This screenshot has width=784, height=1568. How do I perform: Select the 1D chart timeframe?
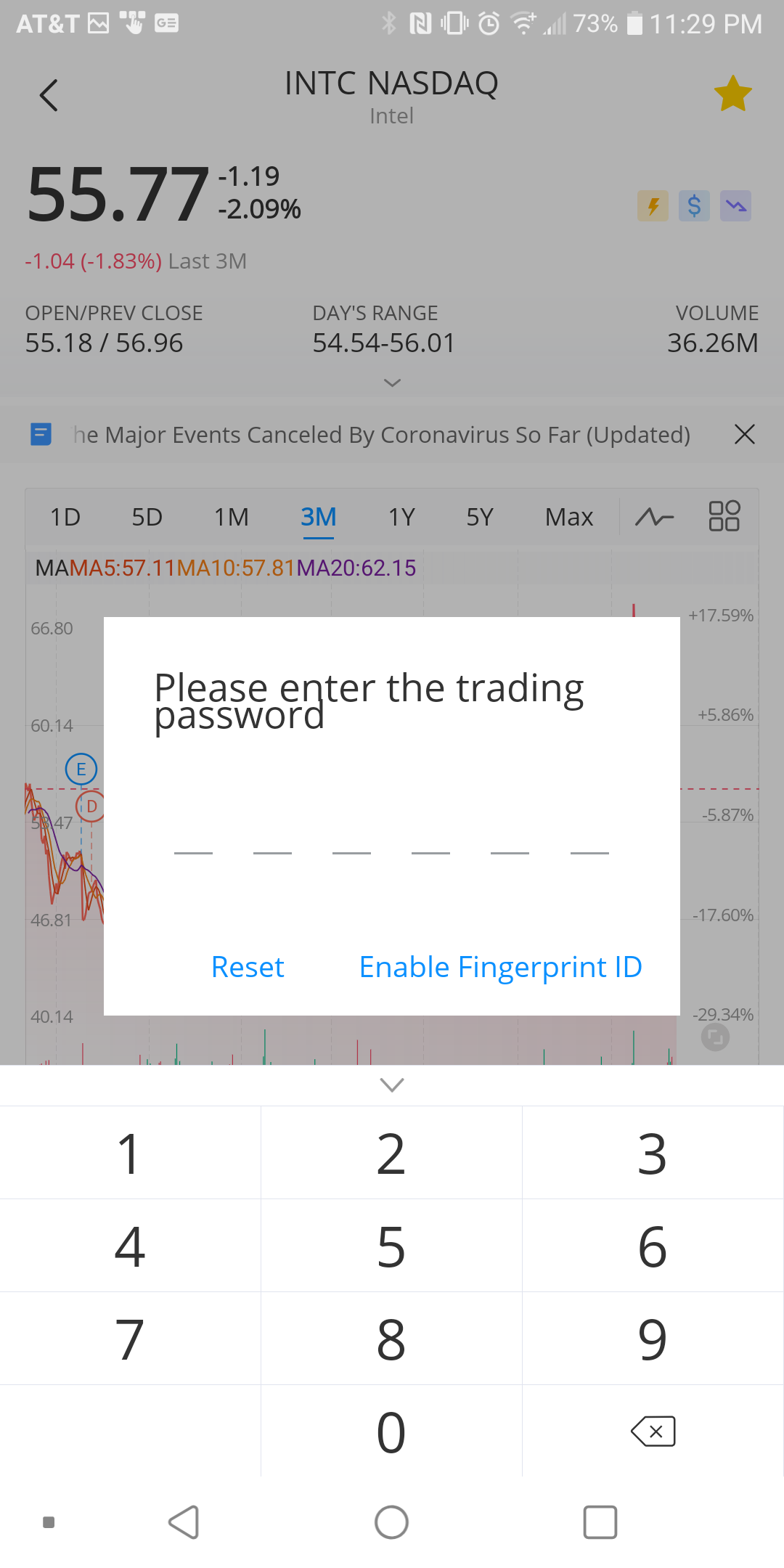click(62, 517)
